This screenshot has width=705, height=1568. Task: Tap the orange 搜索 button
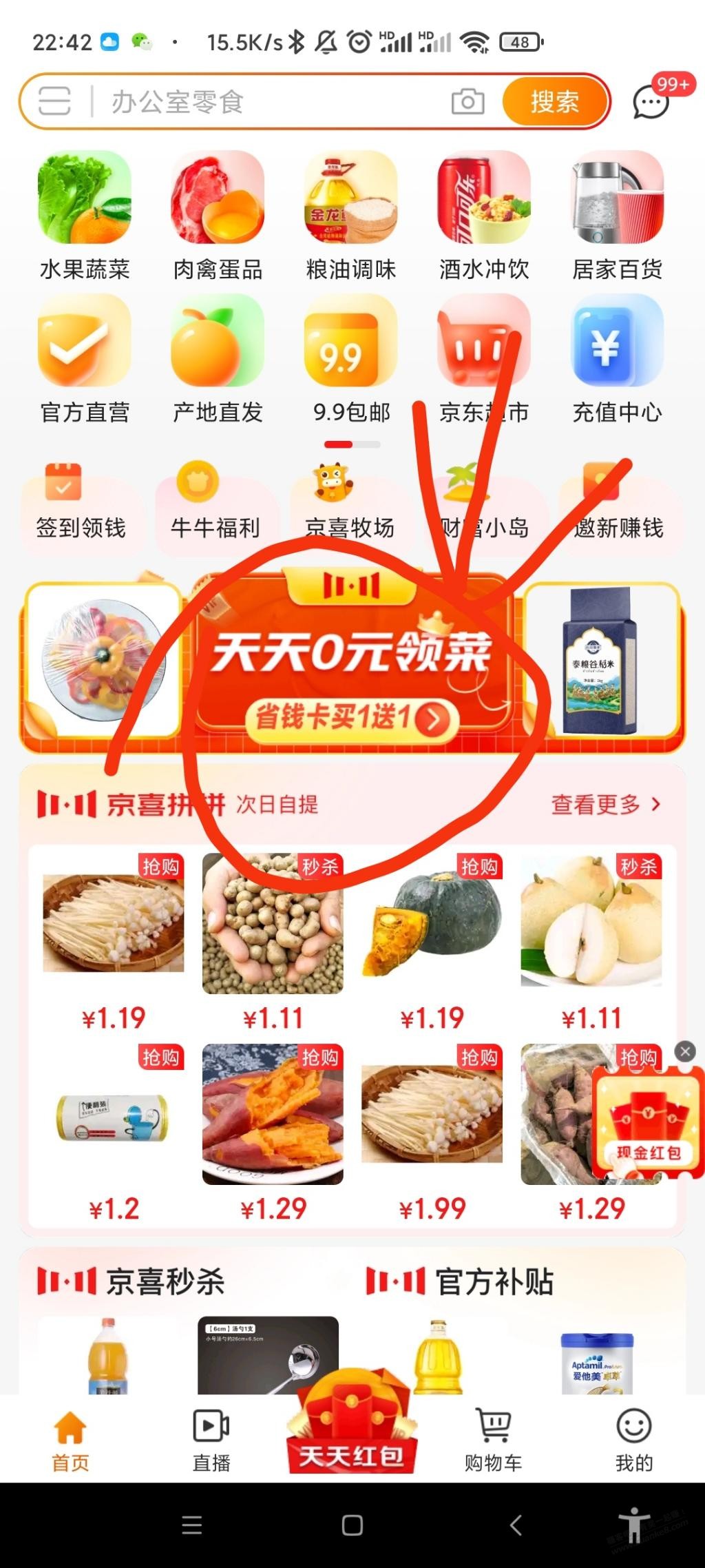pos(555,102)
